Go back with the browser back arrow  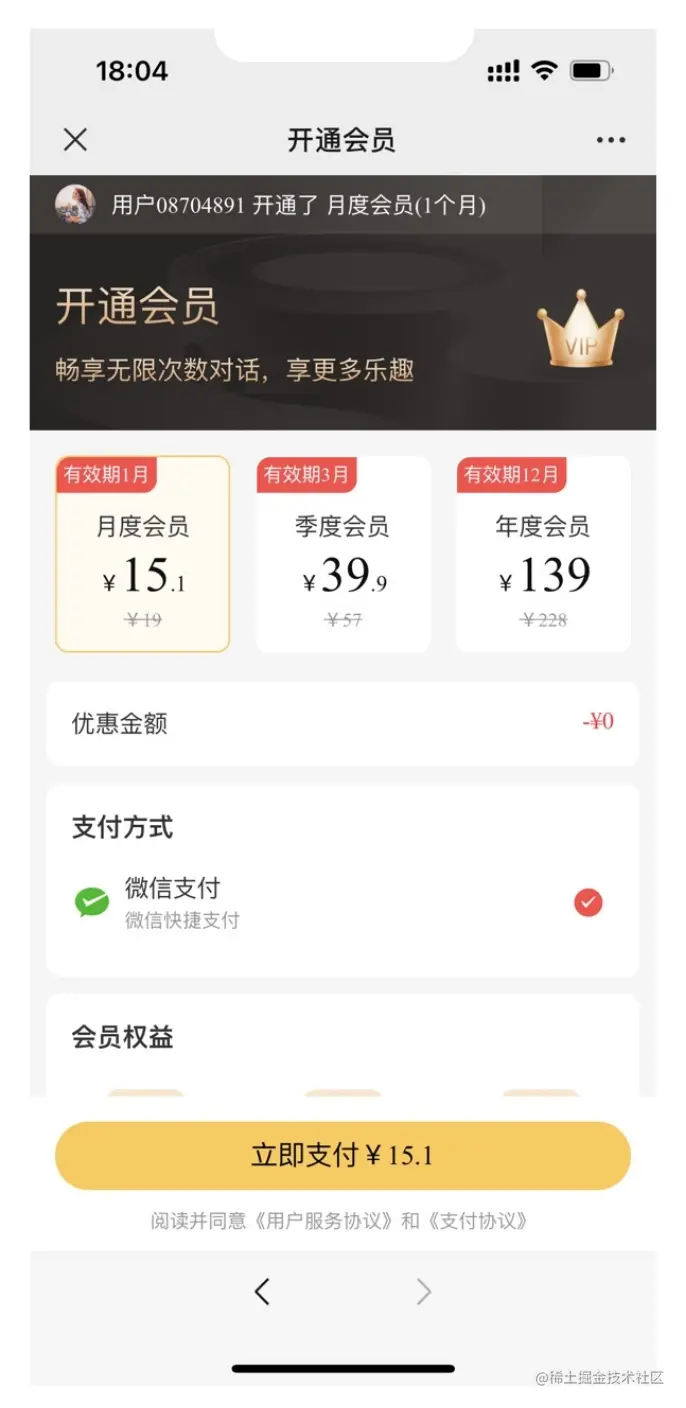(262, 1292)
